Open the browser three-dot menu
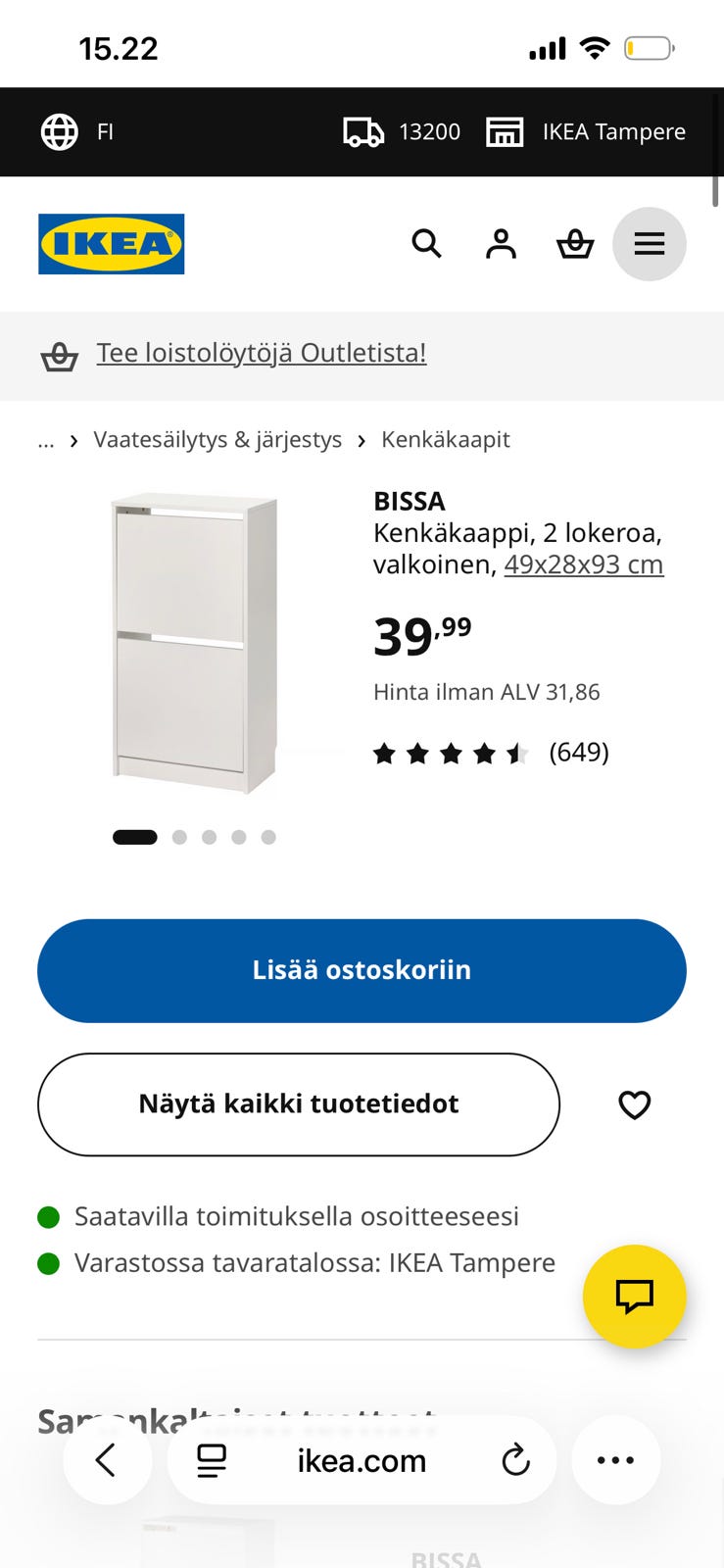Screen dimensions: 724x1568 [x=615, y=1460]
